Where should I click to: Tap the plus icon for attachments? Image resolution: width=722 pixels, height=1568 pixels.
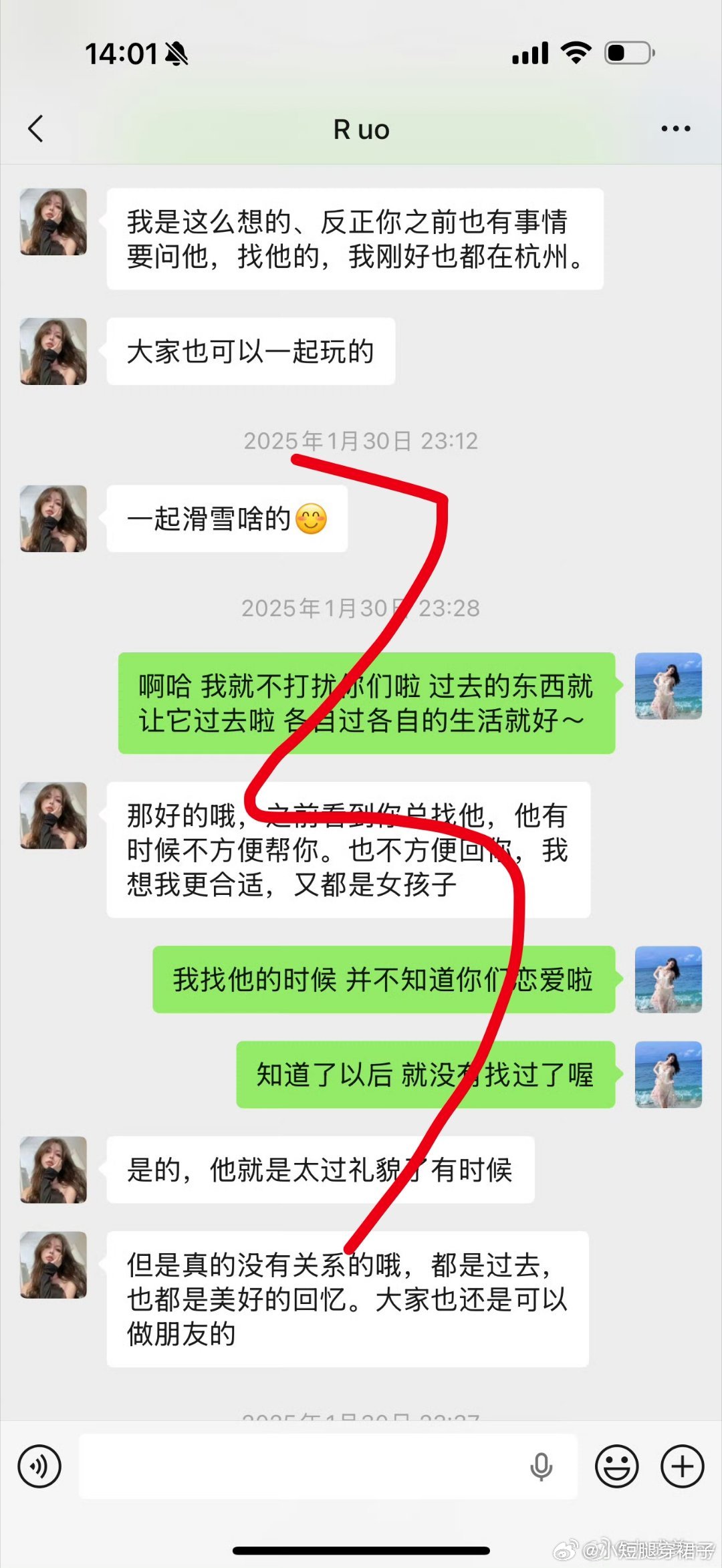tap(683, 1465)
